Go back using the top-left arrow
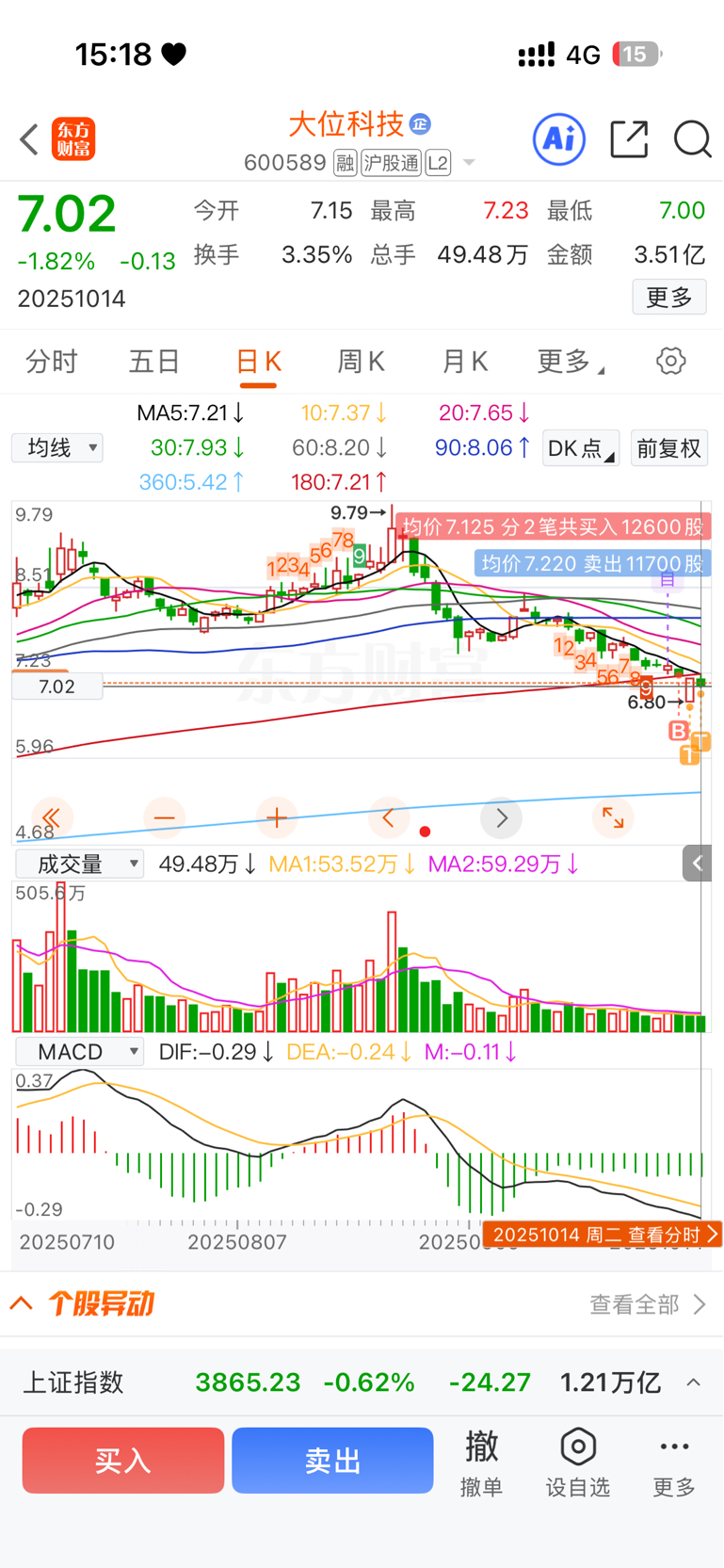The image size is (724, 1568). coord(29,139)
